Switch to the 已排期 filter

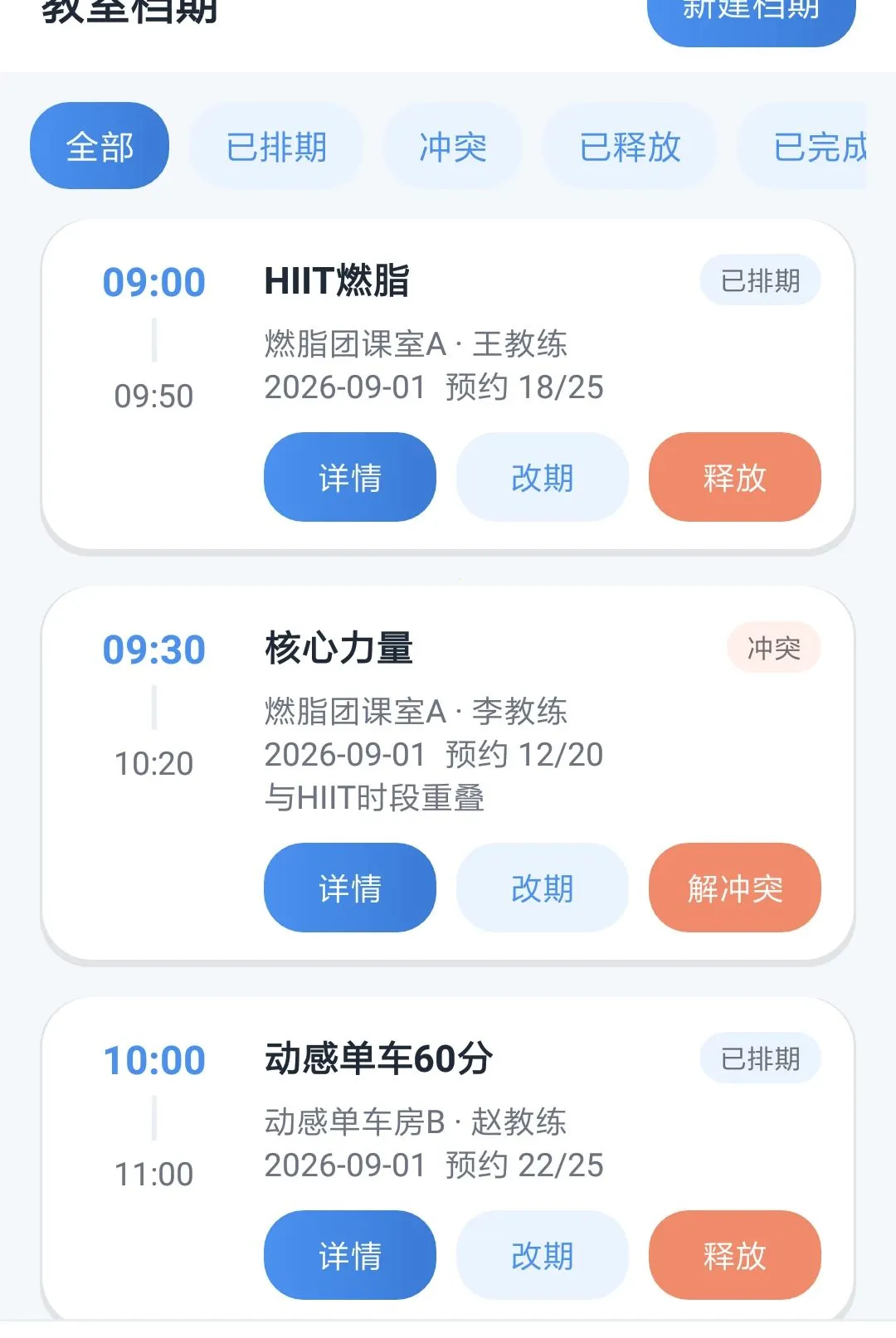coord(276,146)
